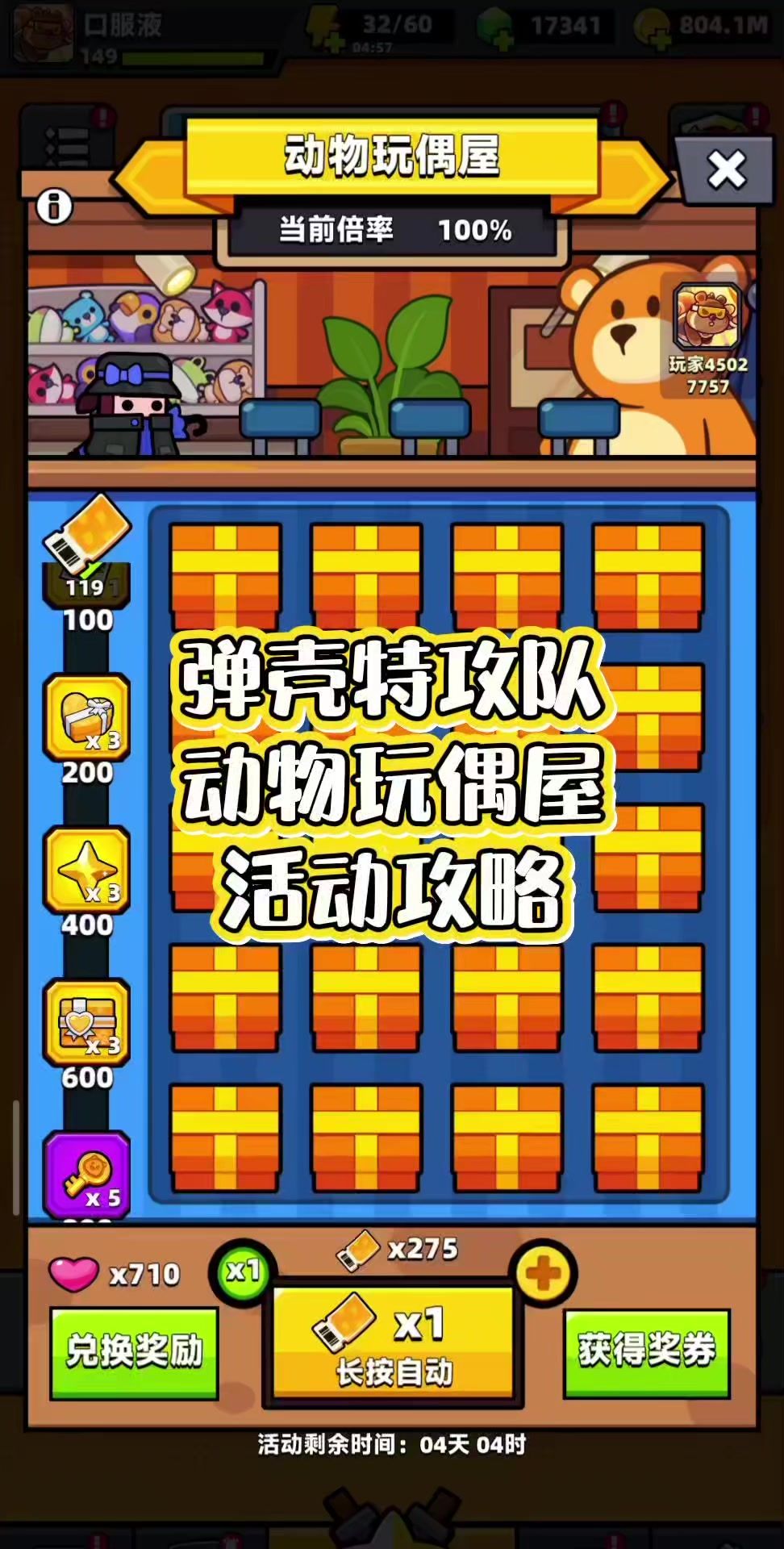
Task: Close the 动物玩偶屋 event window
Action: 725,170
